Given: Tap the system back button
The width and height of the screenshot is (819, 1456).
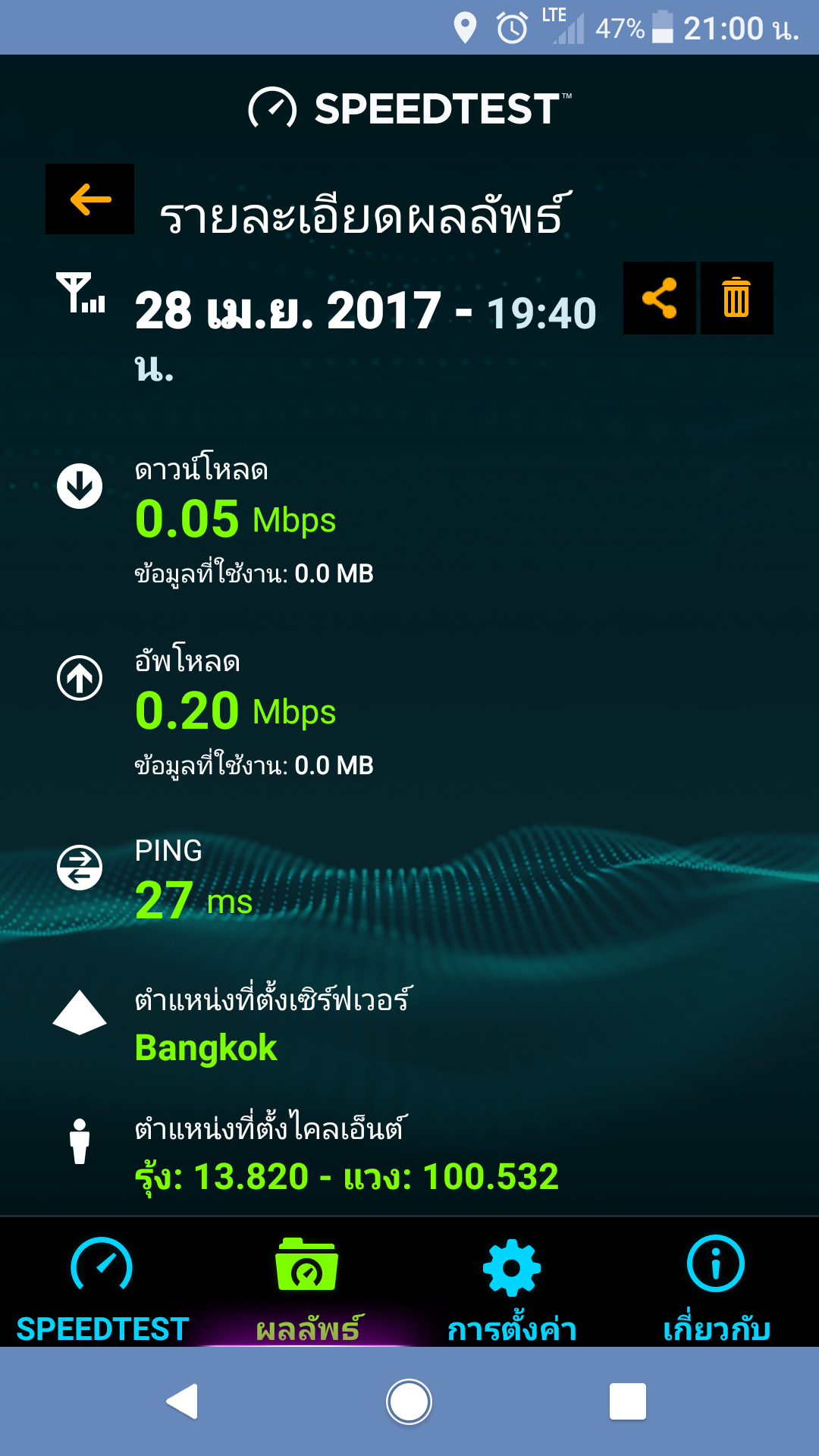Looking at the screenshot, I should point(183,1401).
